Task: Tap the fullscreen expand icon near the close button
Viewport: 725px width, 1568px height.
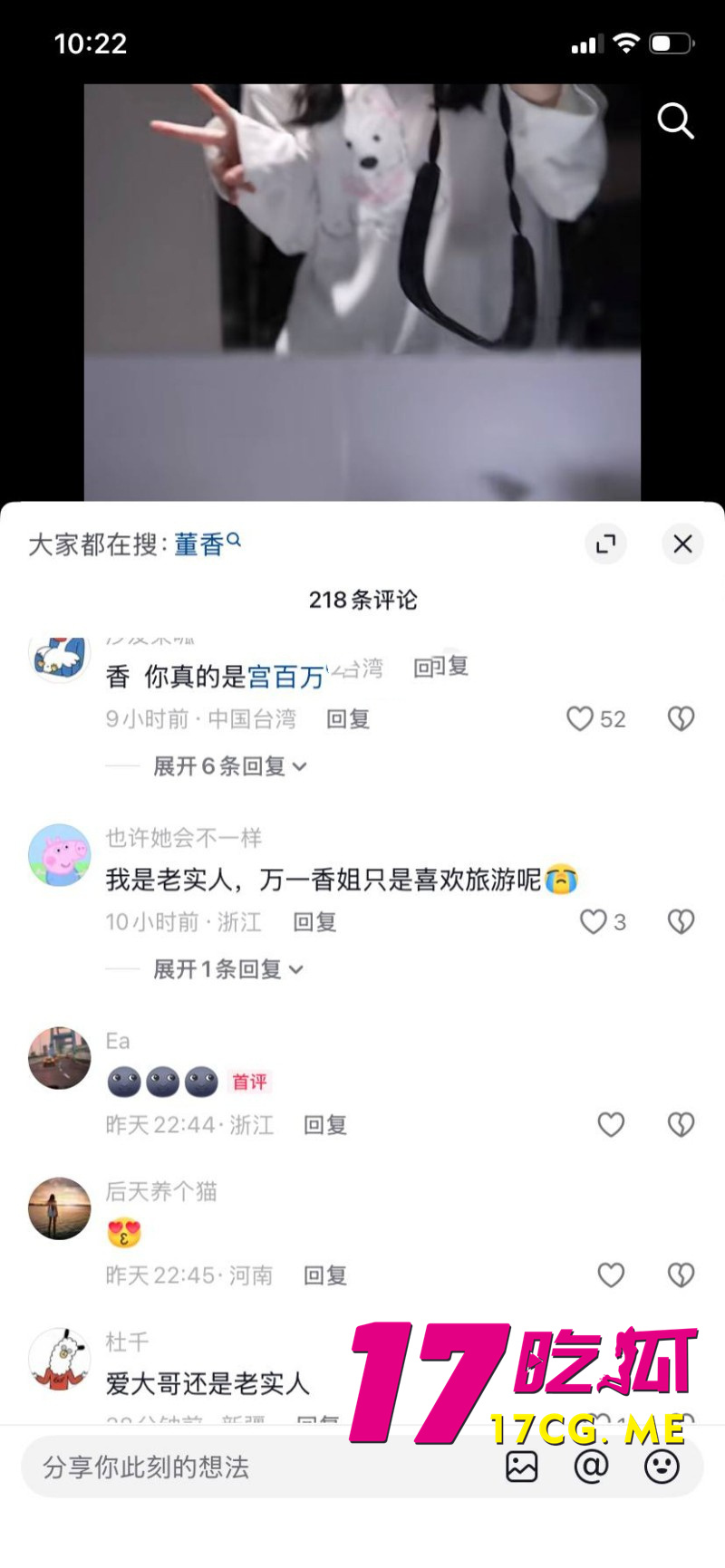Action: [x=605, y=544]
